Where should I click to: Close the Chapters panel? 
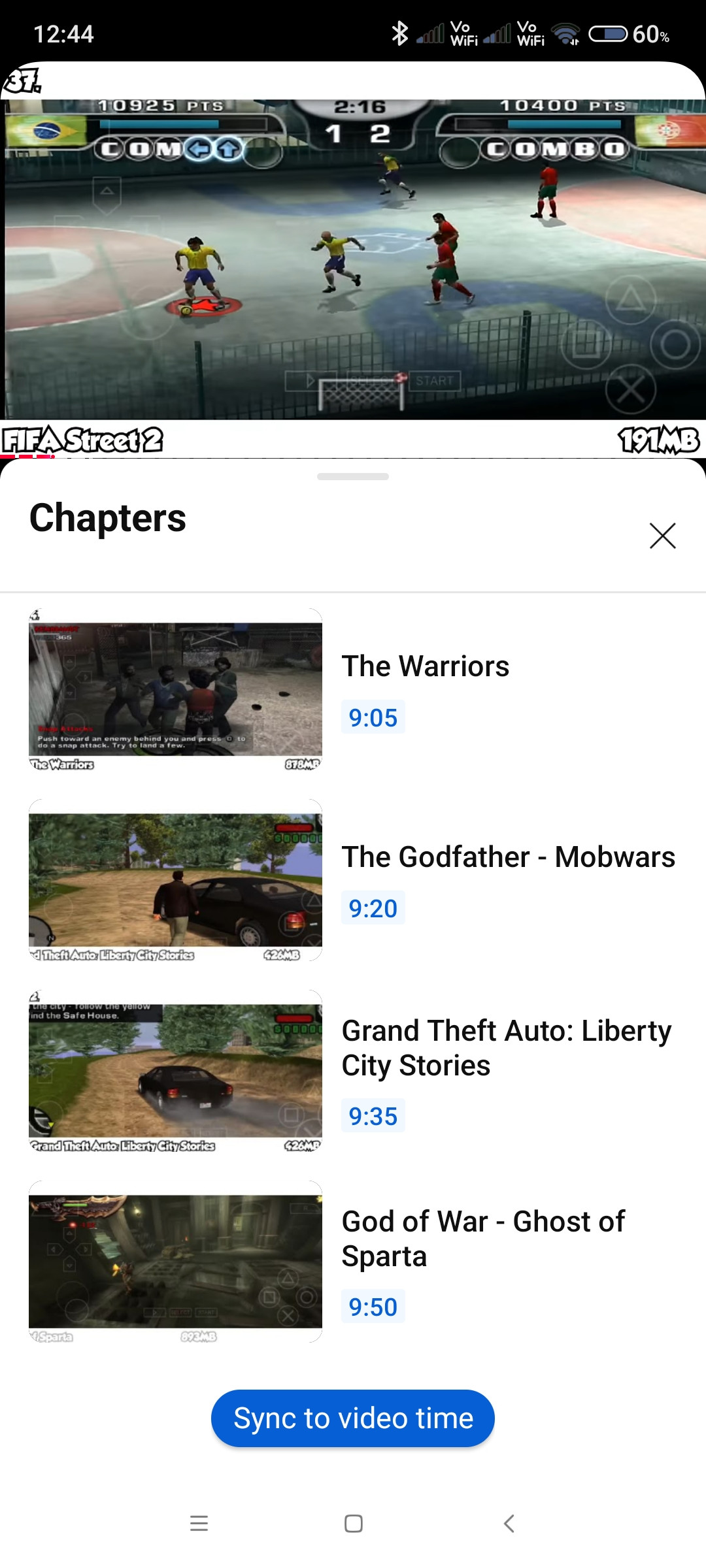(x=662, y=536)
